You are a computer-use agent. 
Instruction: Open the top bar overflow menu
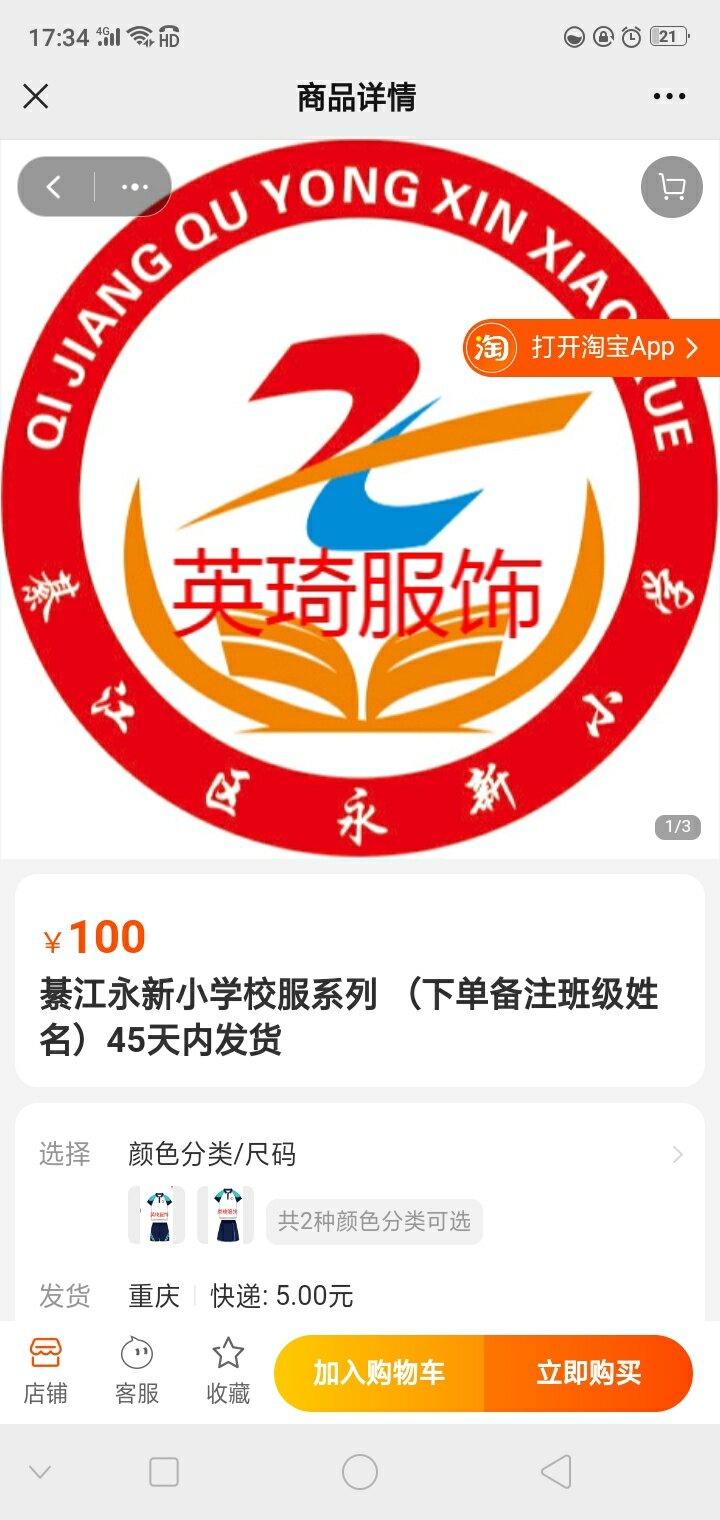669,96
